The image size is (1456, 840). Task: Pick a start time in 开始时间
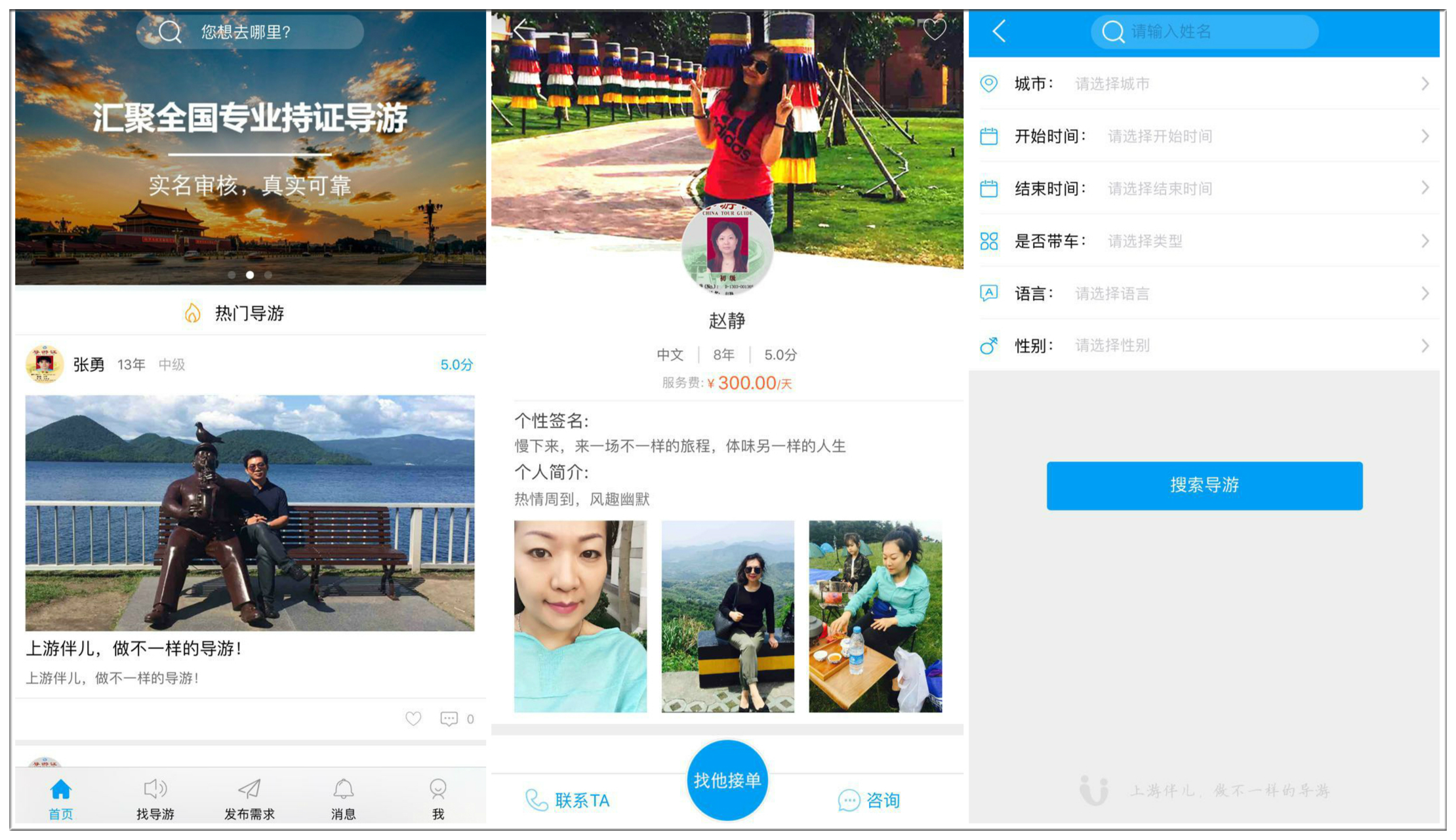pyautogui.click(x=1204, y=136)
